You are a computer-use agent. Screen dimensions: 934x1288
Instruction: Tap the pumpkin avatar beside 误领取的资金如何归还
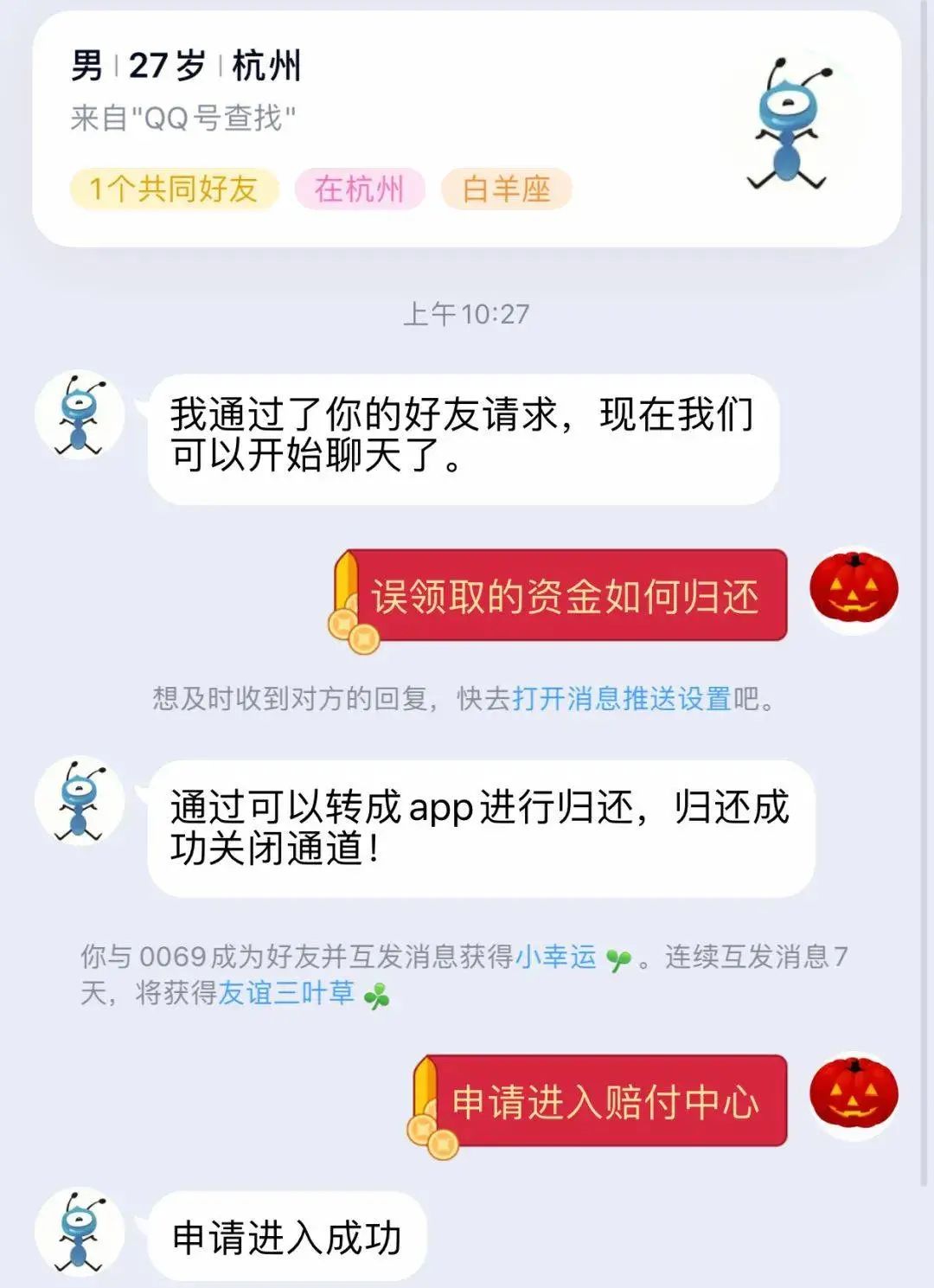(x=854, y=590)
